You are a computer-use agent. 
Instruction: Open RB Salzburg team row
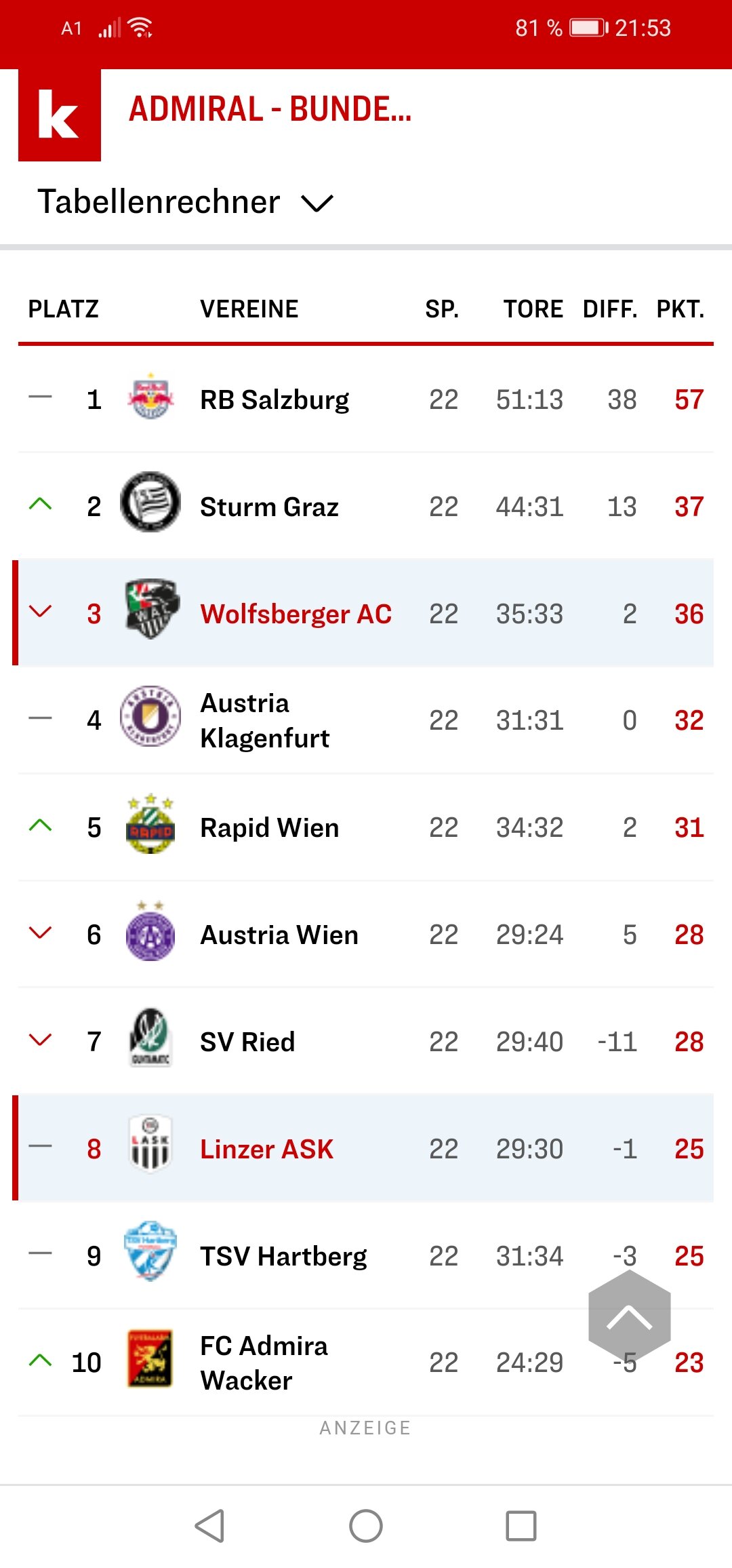pos(366,399)
